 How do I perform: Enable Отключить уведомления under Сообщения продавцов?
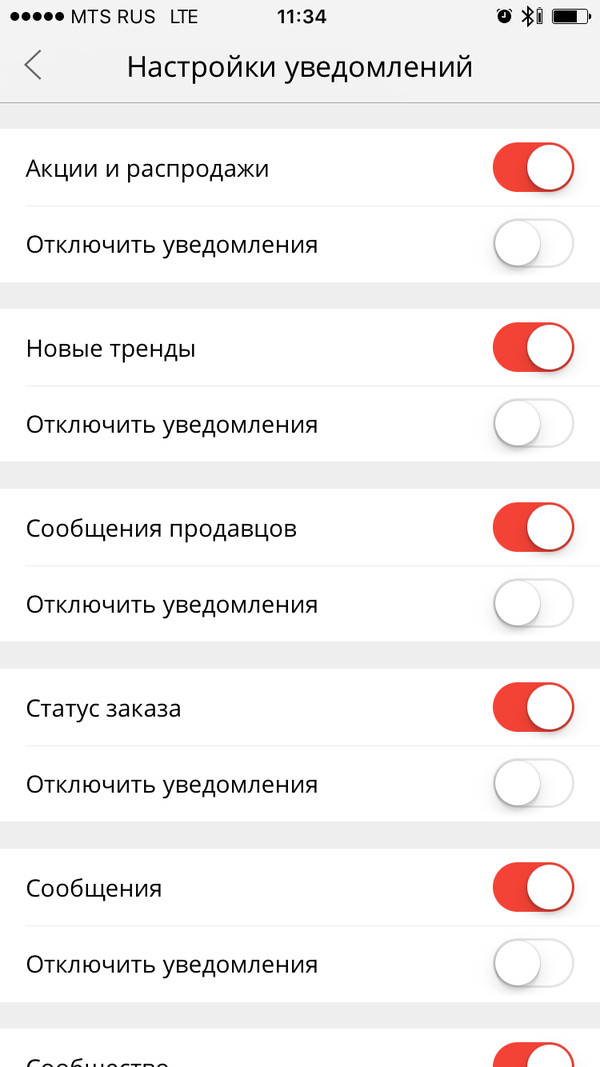pos(533,604)
